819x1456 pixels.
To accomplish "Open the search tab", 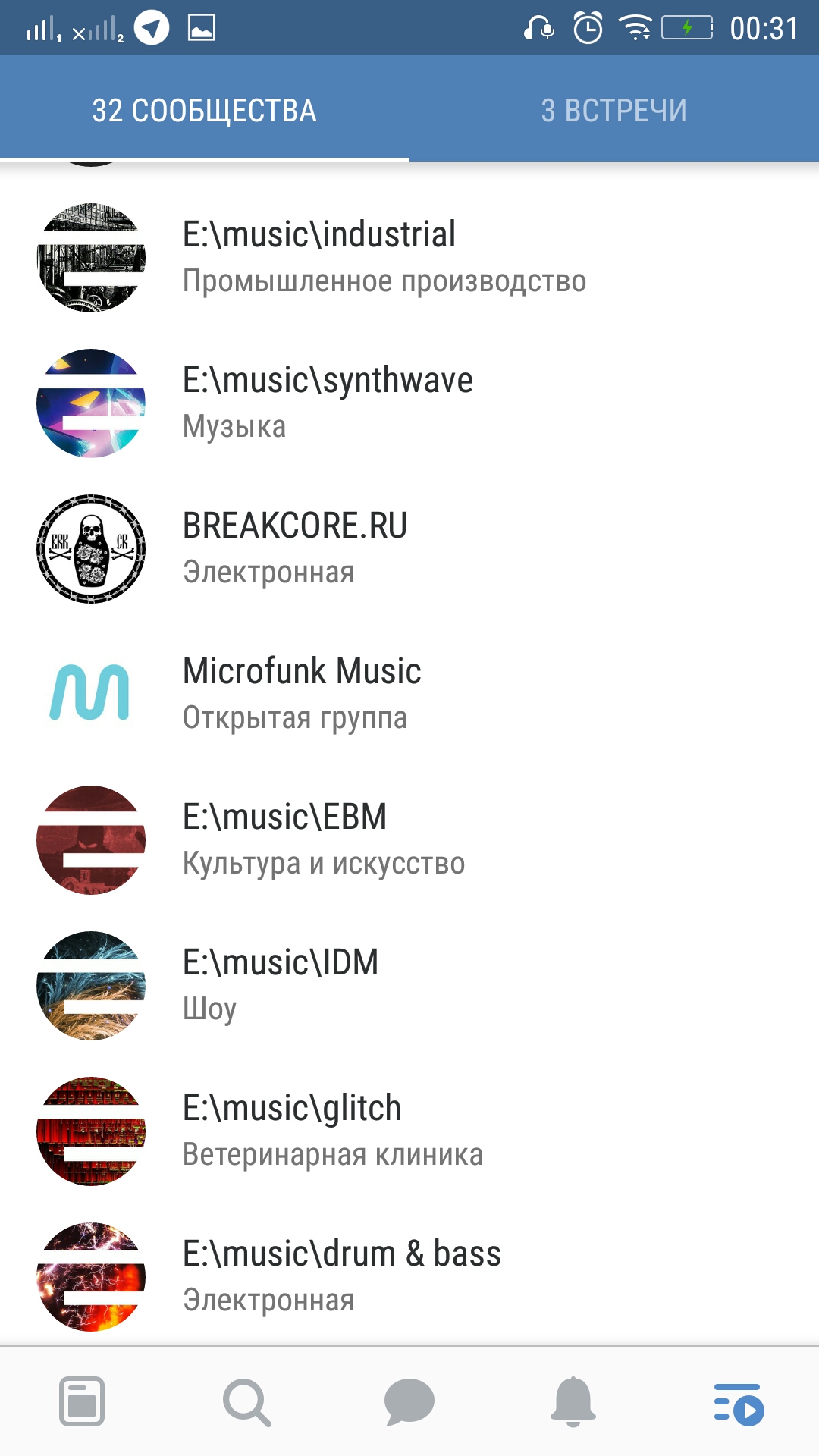I will click(246, 1401).
